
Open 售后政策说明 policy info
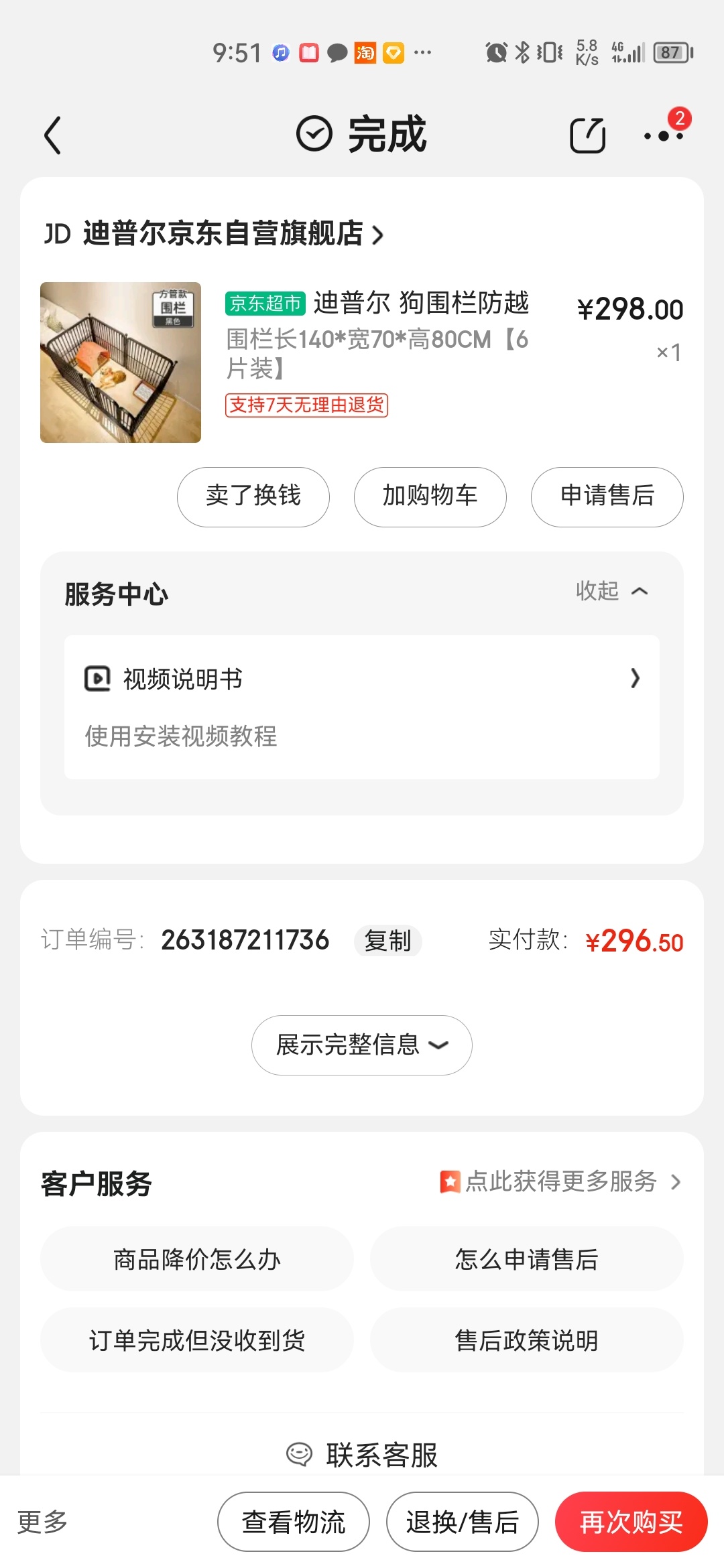[526, 1340]
